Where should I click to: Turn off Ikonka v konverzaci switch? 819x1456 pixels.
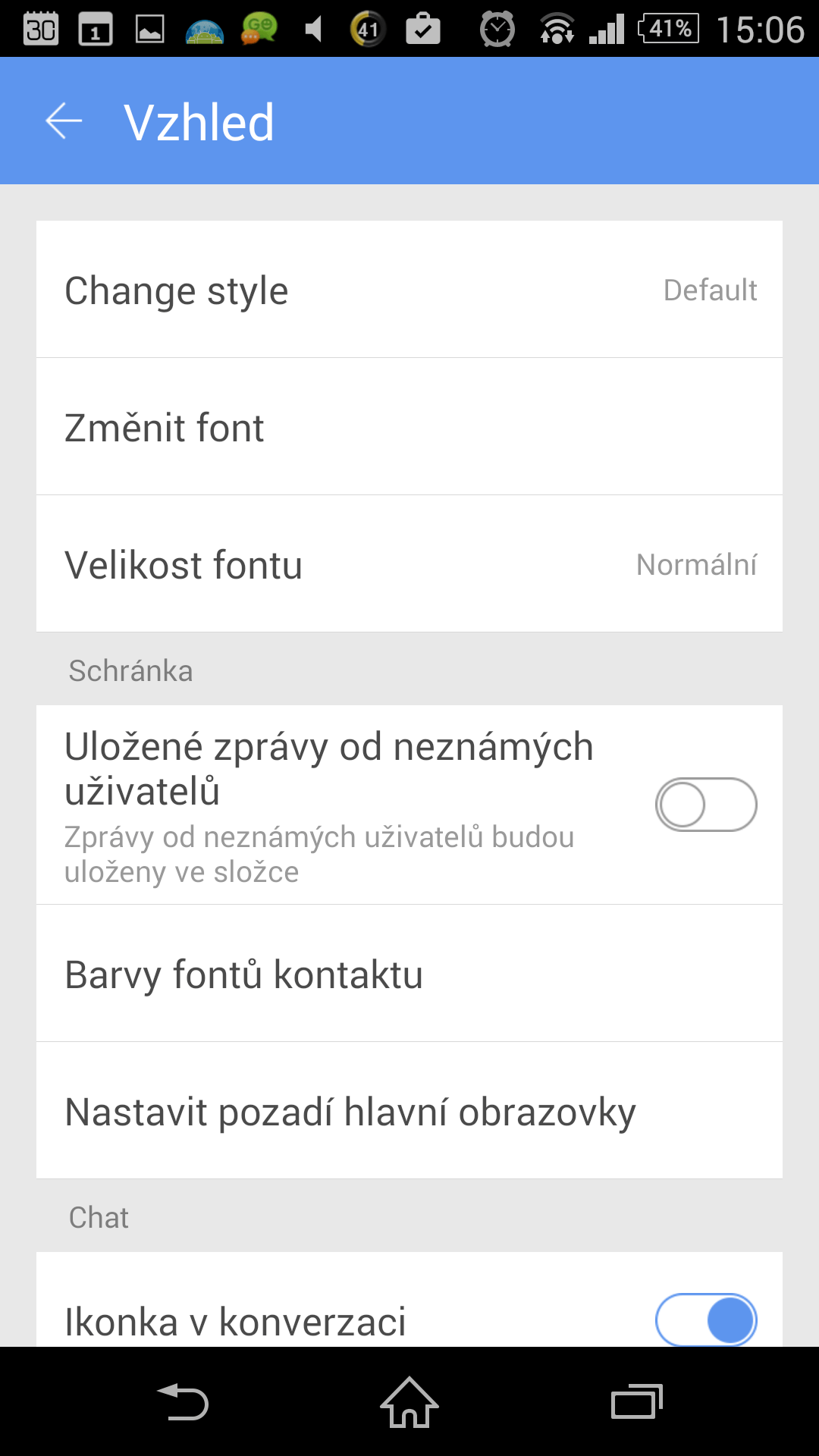pyautogui.click(x=706, y=1319)
